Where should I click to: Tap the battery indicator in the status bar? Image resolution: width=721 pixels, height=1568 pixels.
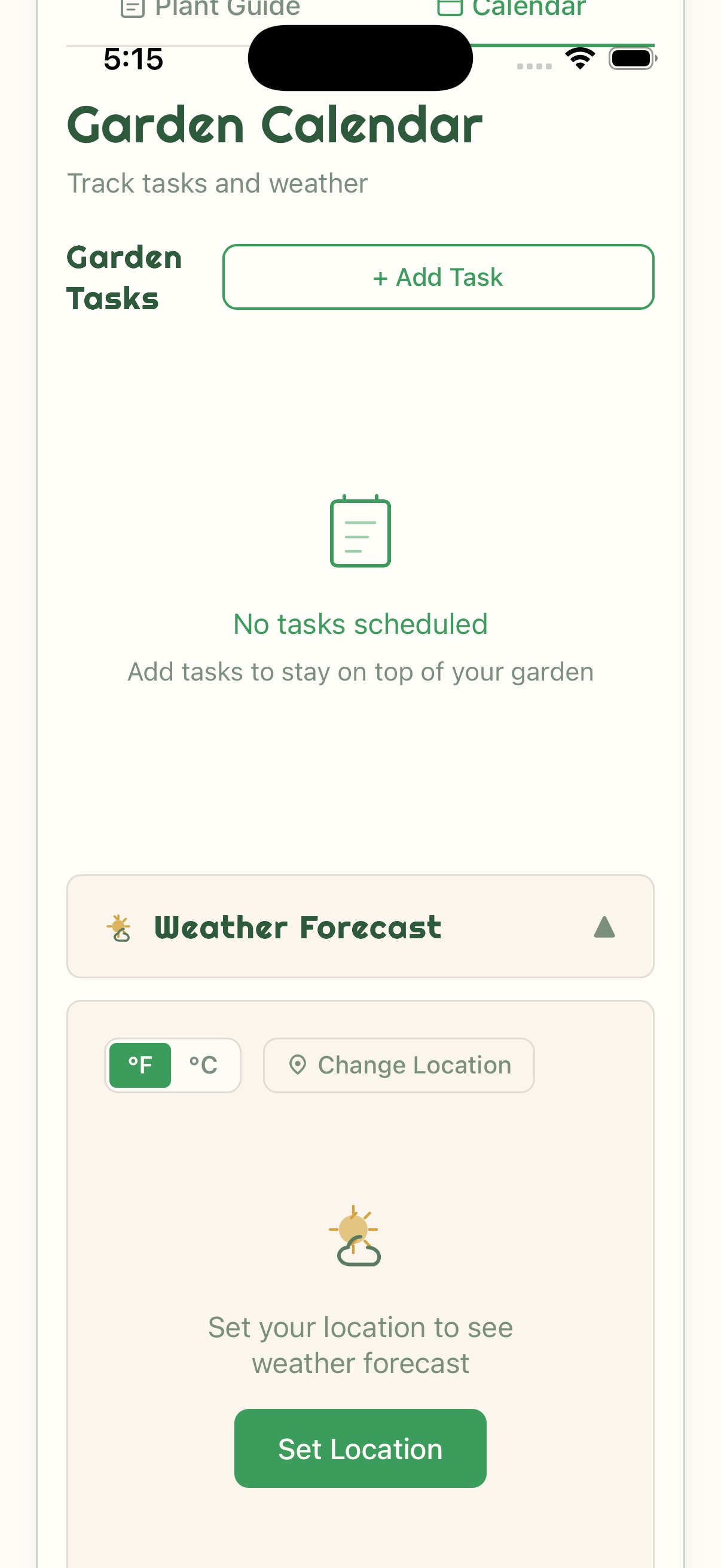(630, 59)
